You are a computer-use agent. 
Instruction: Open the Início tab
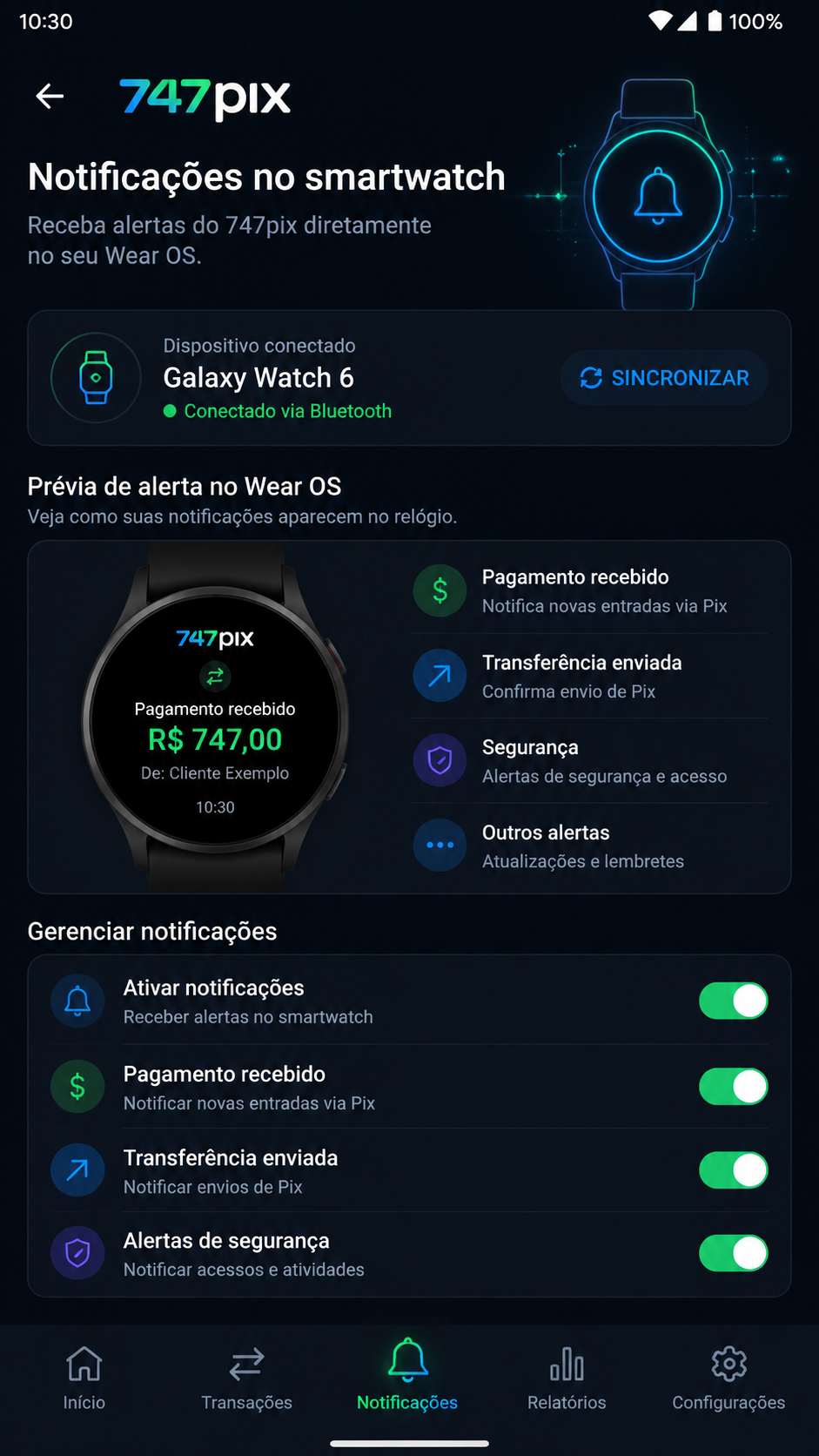point(84,1378)
